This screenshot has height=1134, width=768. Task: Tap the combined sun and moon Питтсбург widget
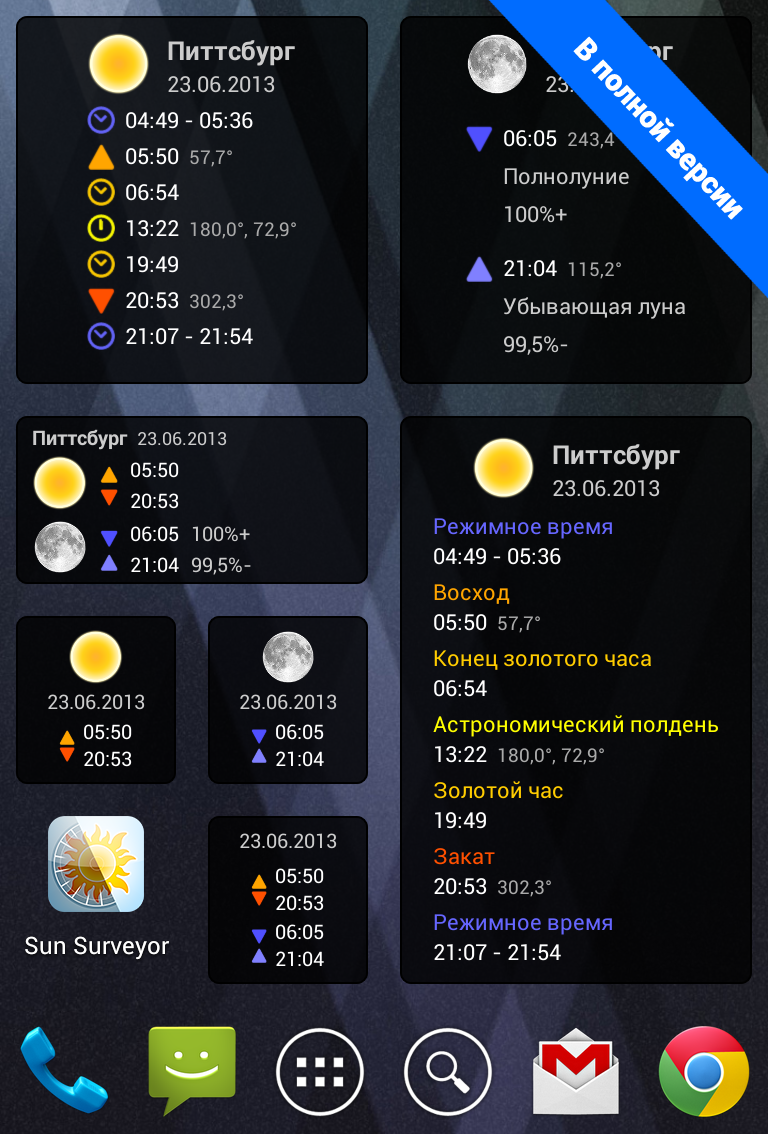192,500
